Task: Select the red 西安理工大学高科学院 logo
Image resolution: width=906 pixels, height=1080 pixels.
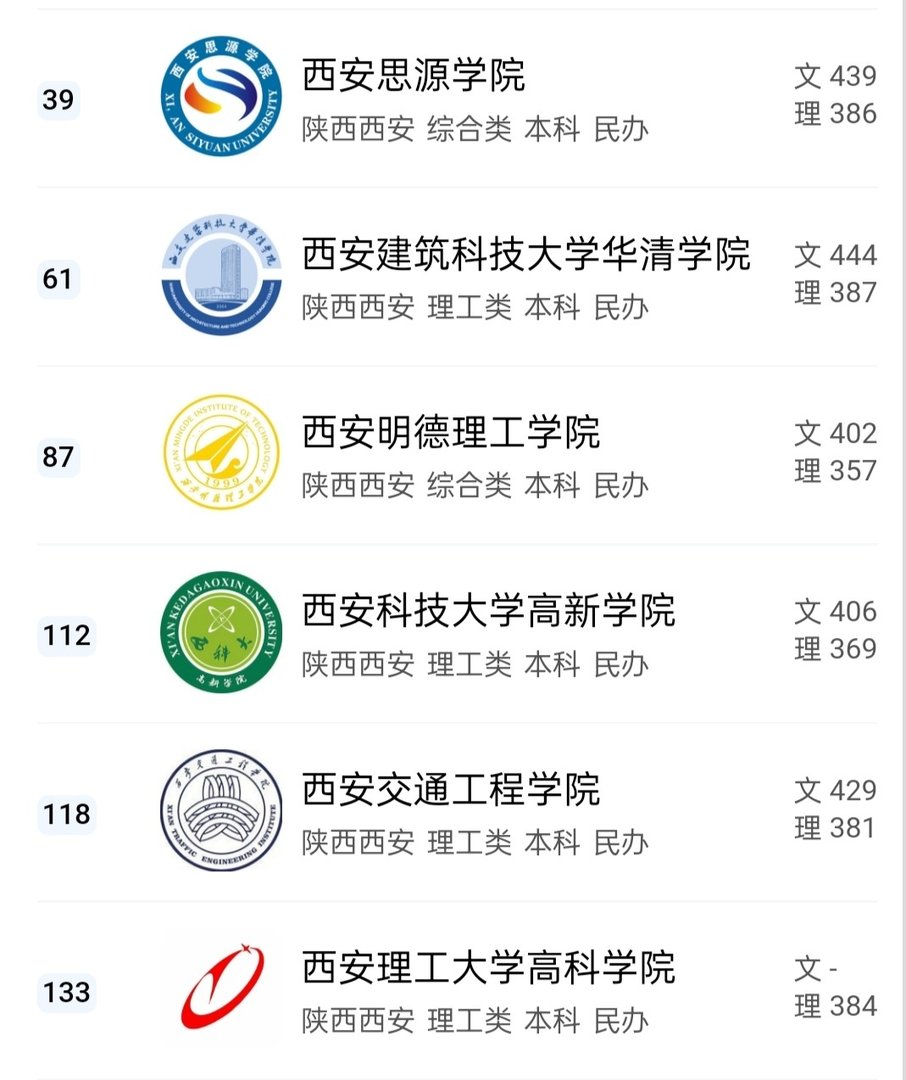Action: 220,985
